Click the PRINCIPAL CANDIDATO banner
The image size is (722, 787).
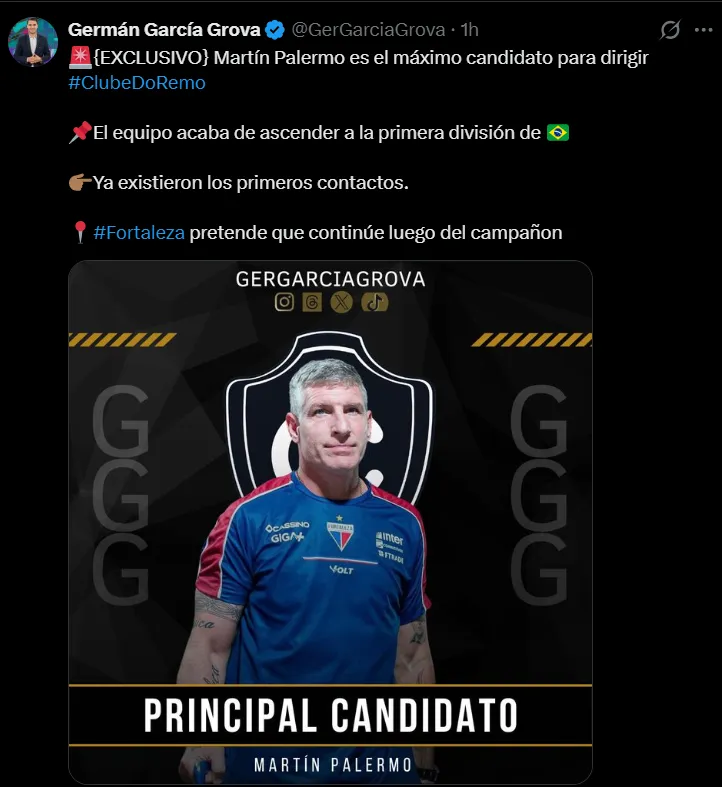[x=330, y=716]
